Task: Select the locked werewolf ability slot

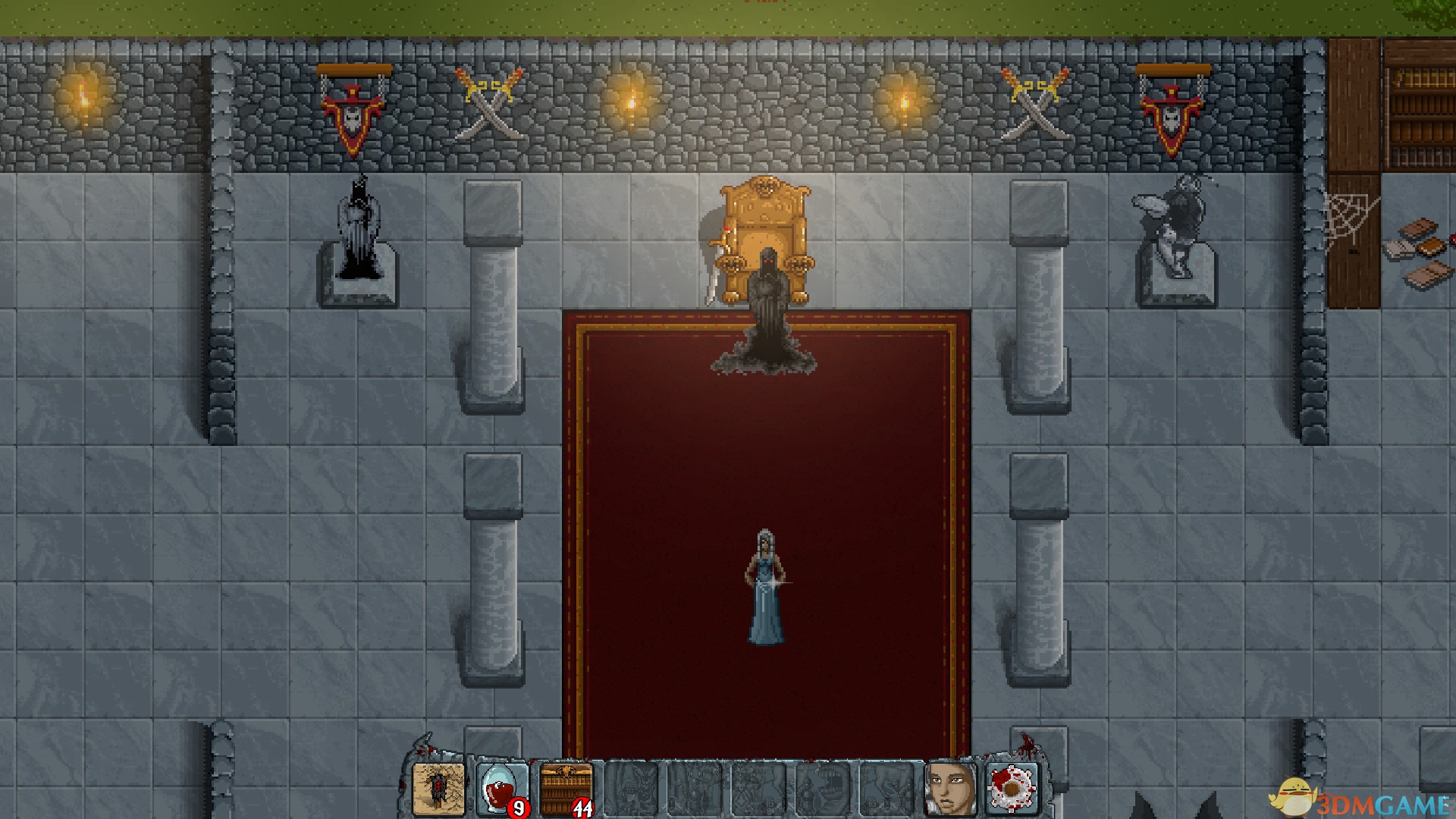Action: coord(631,789)
